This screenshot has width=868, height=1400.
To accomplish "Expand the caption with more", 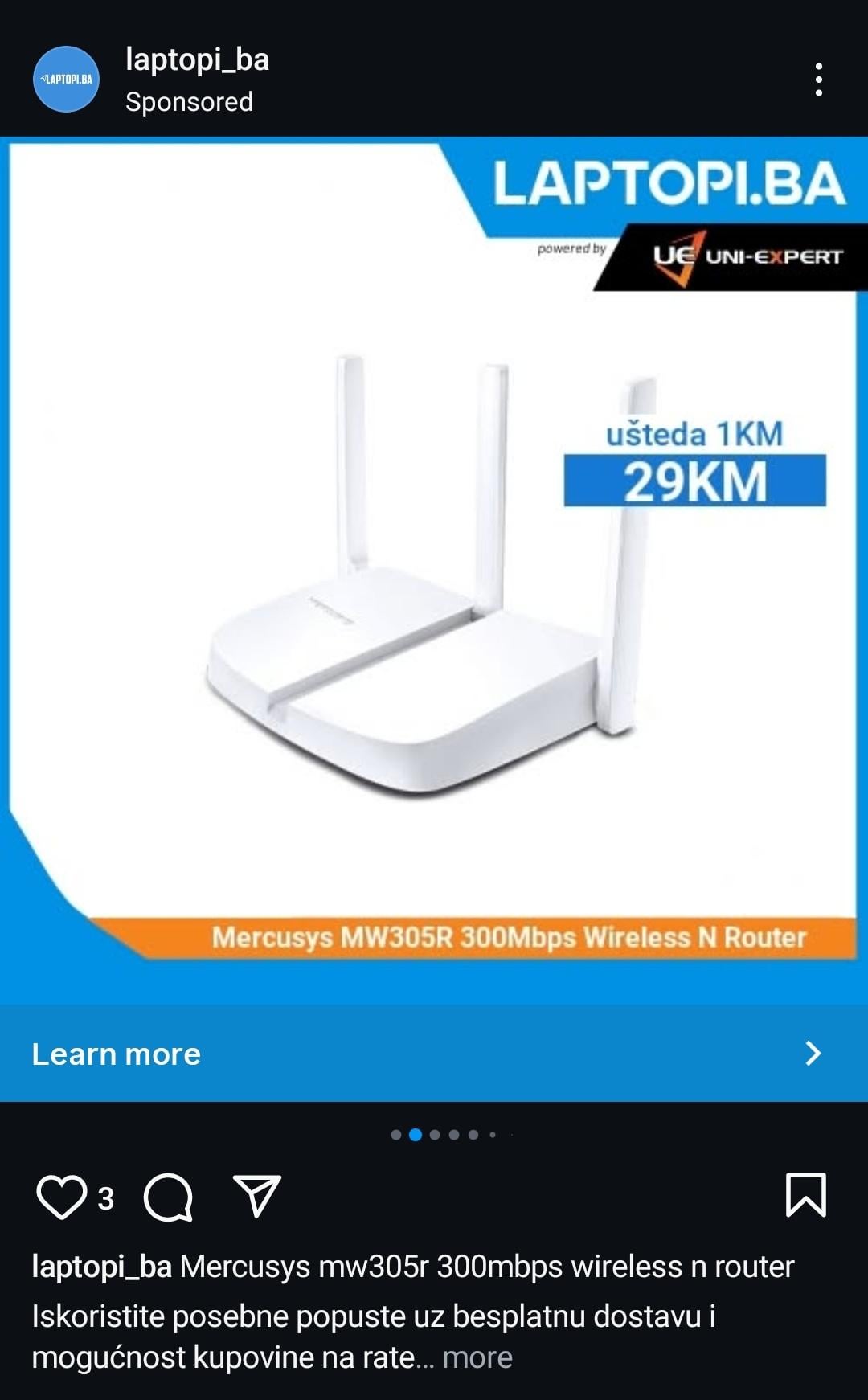I will click(x=477, y=1357).
